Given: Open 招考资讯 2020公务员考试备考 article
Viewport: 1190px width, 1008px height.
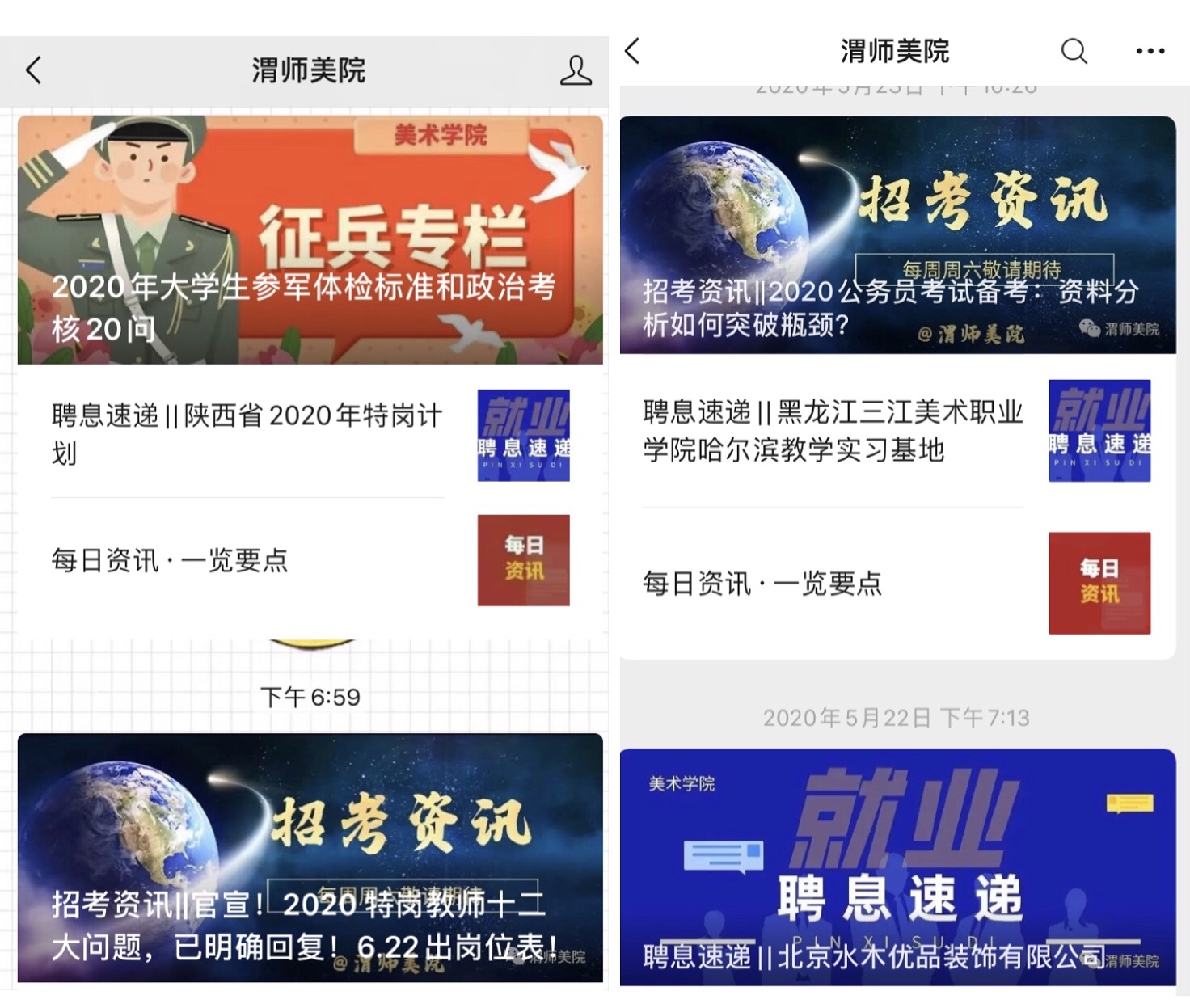Looking at the screenshot, I should coord(897,235).
